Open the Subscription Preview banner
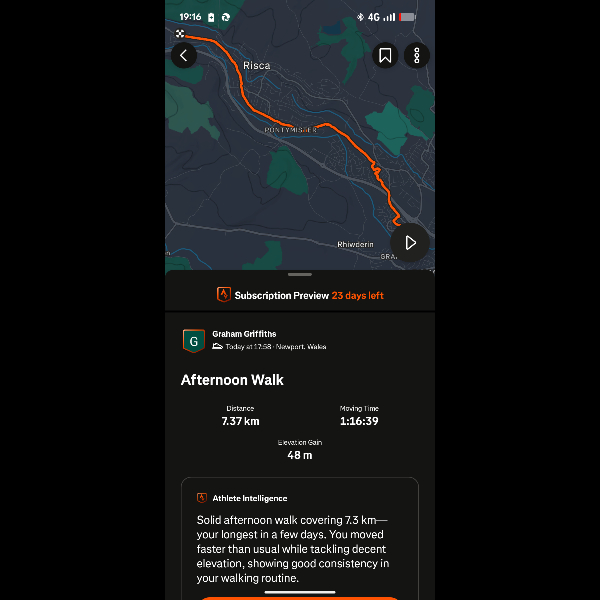This screenshot has width=600, height=600. click(x=300, y=295)
